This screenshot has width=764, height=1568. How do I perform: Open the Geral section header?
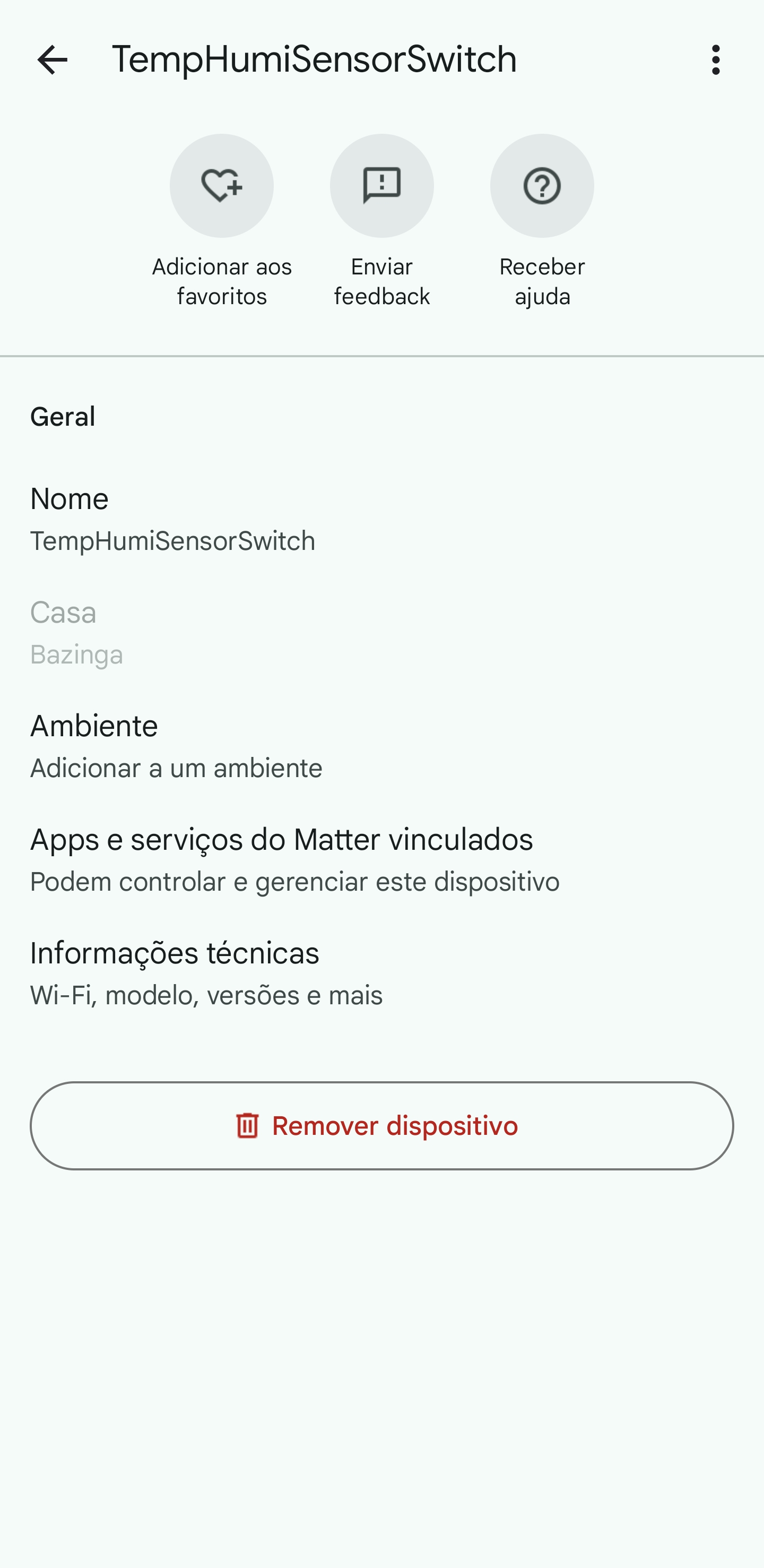[63, 416]
